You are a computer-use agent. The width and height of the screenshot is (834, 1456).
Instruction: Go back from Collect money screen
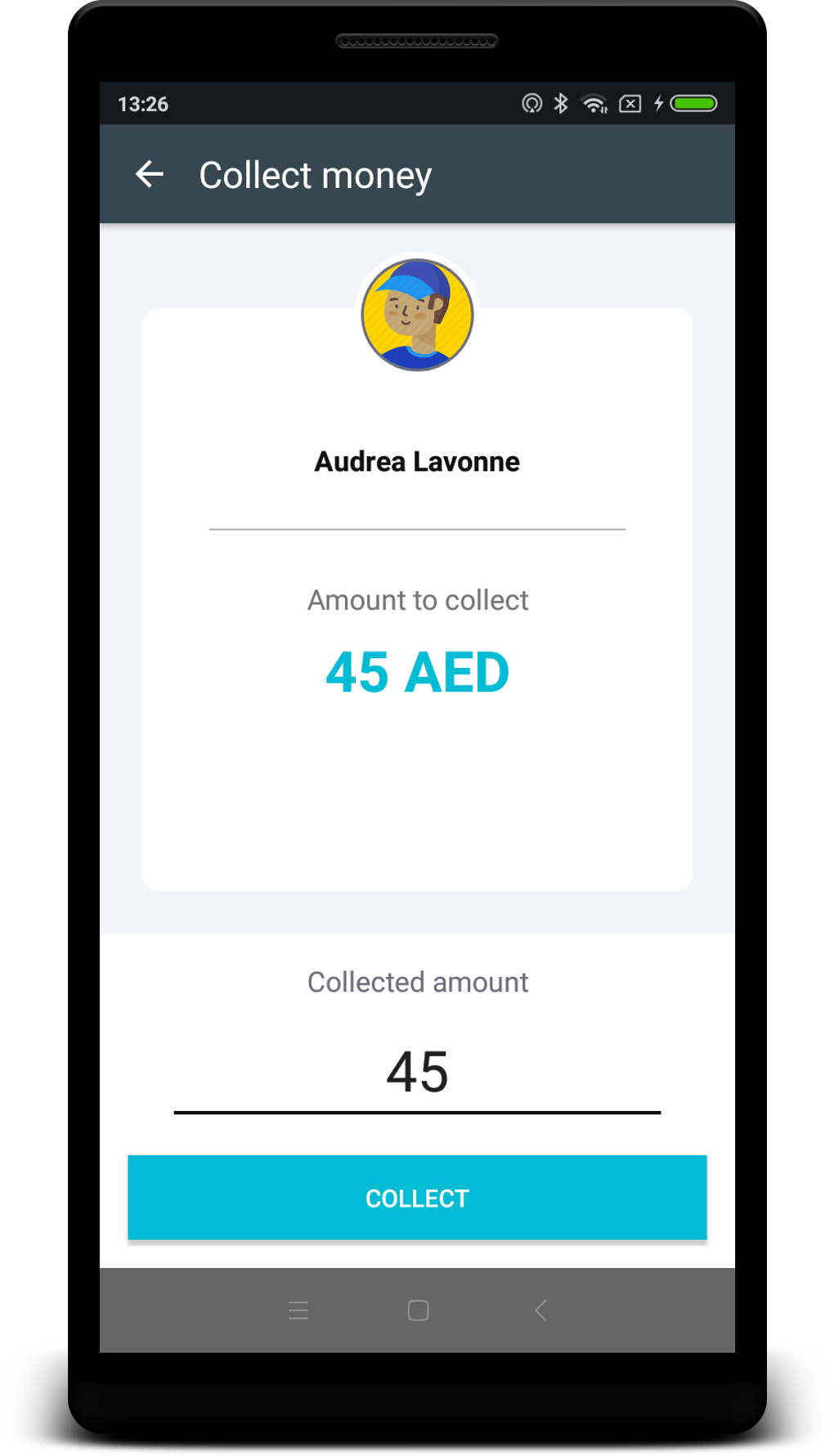tap(150, 174)
